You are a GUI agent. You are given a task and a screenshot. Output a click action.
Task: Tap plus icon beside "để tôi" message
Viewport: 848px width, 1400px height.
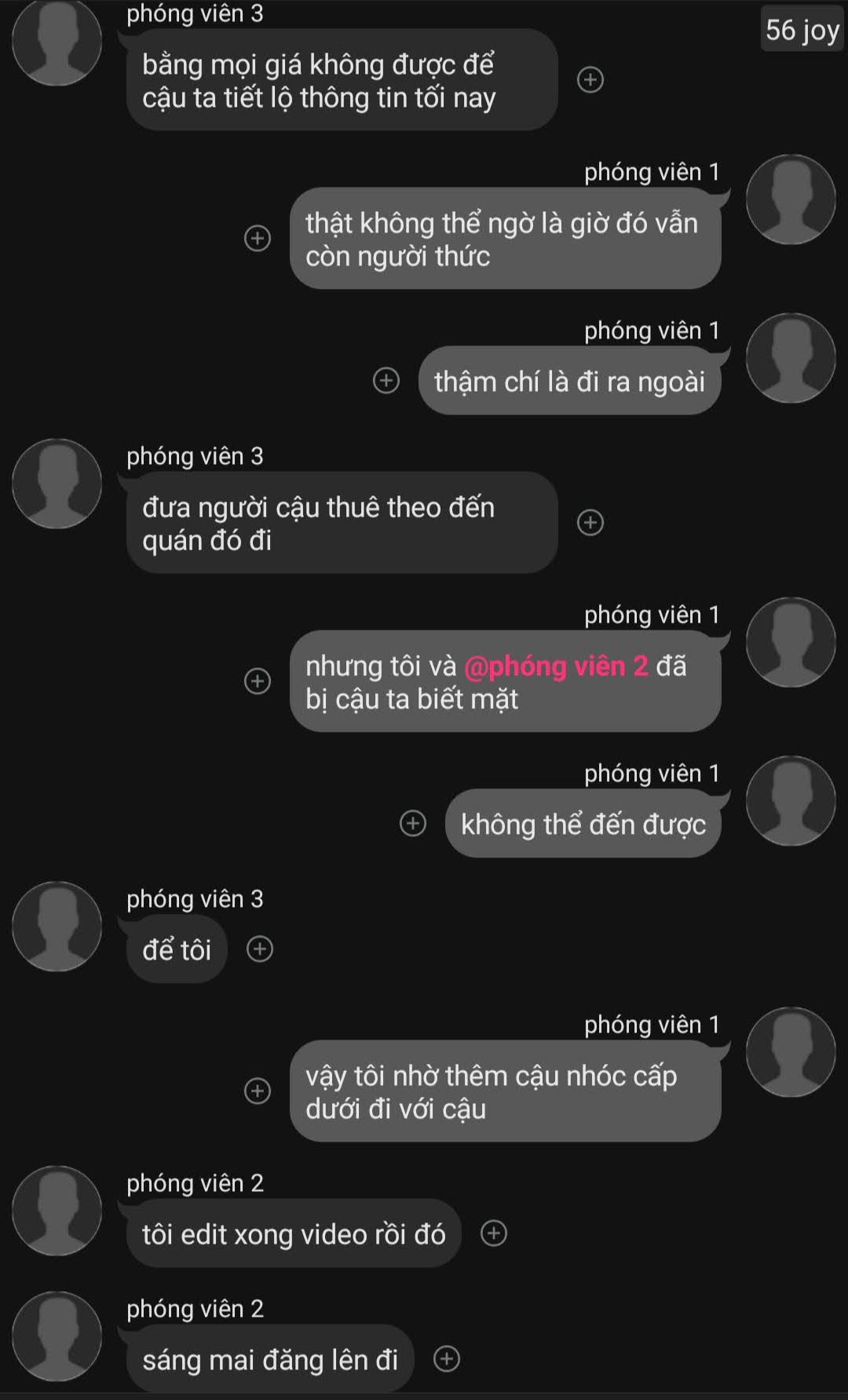point(260,949)
